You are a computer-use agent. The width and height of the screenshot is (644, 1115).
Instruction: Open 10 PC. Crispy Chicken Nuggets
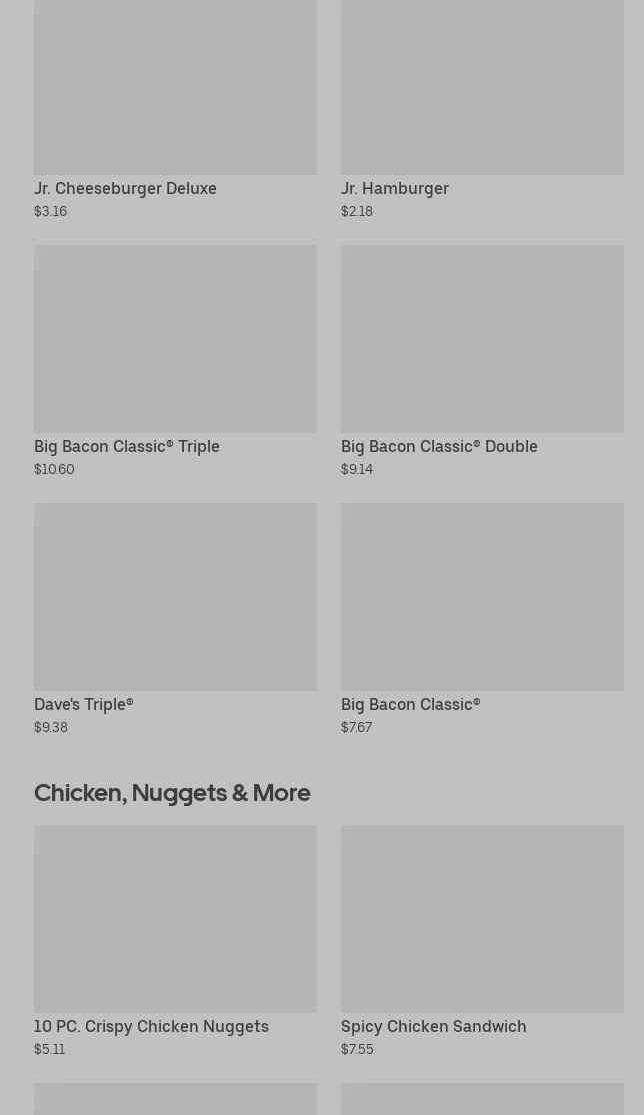[175, 941]
